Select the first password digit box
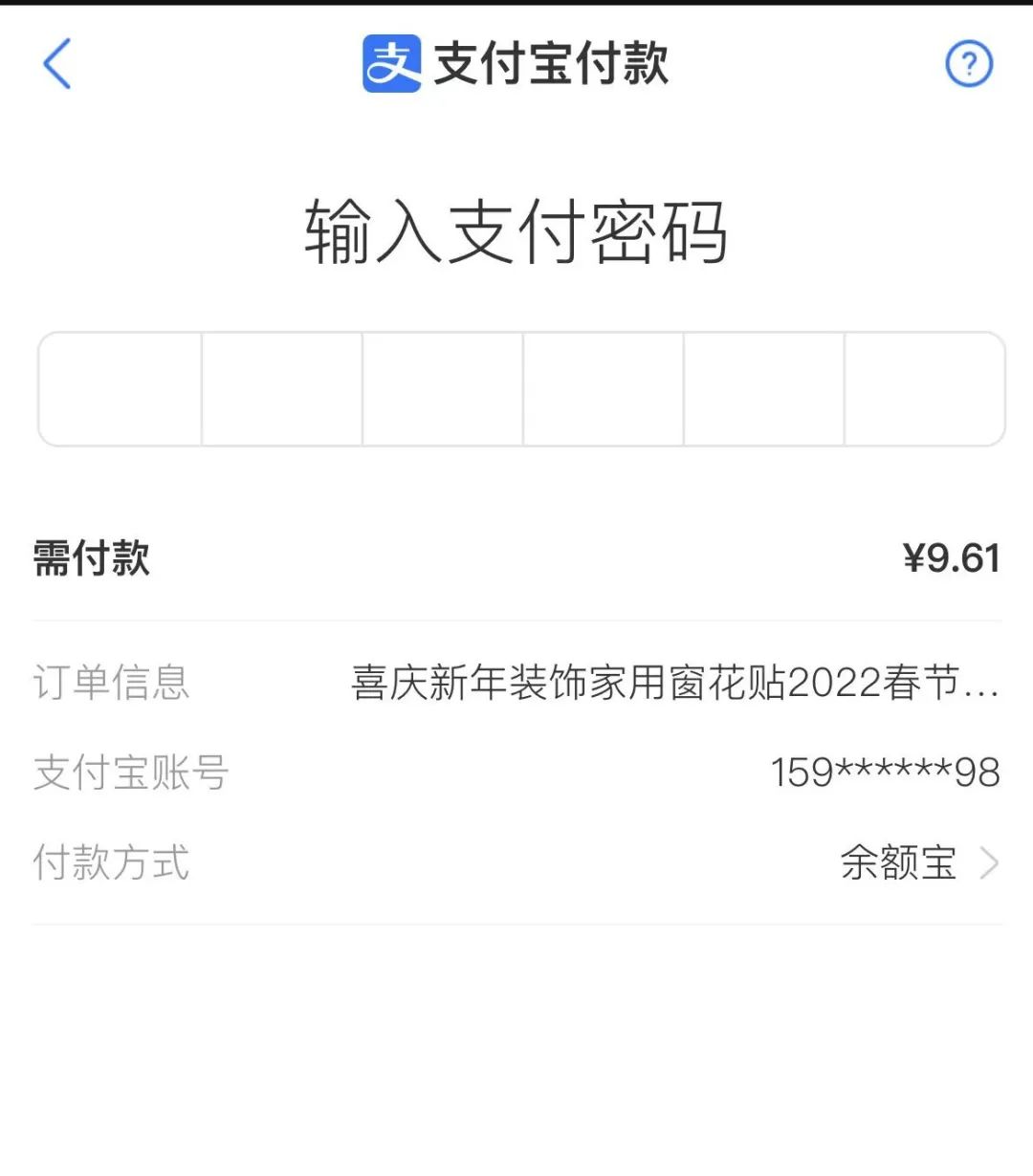The width and height of the screenshot is (1033, 1176). tap(119, 387)
